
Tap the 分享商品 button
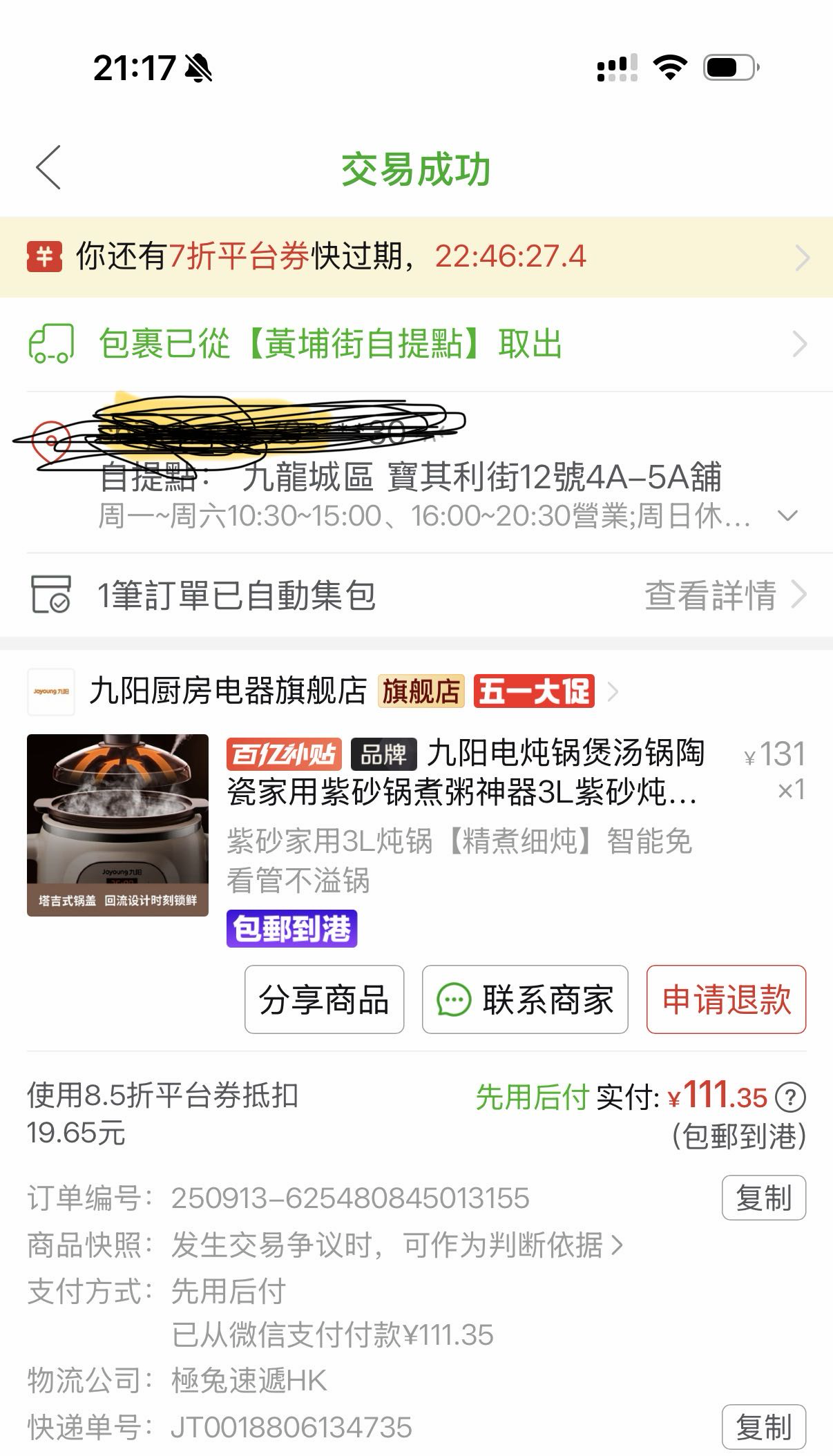point(324,999)
